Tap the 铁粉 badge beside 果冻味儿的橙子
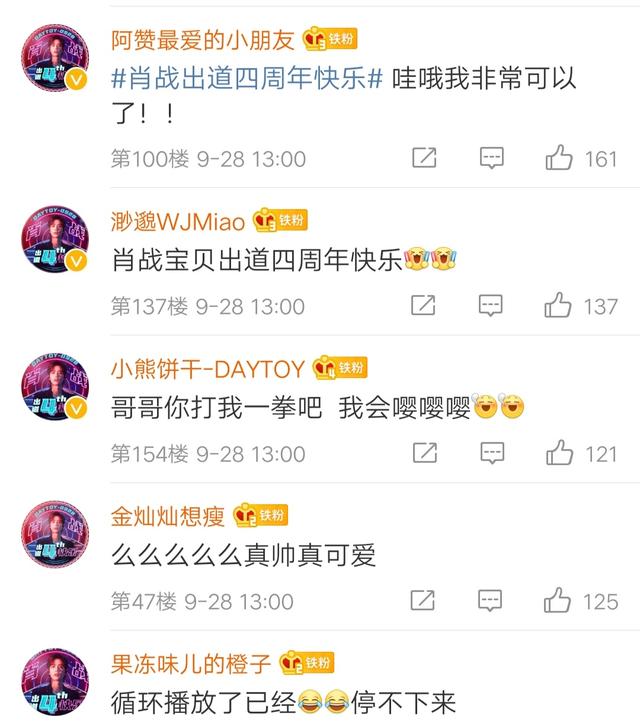 pyautogui.click(x=306, y=663)
